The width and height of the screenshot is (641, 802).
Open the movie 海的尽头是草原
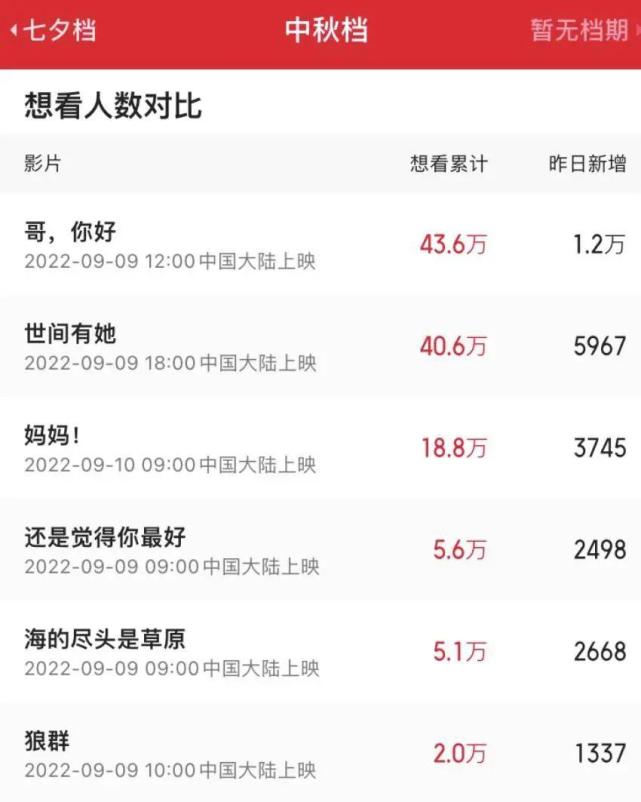click(105, 640)
